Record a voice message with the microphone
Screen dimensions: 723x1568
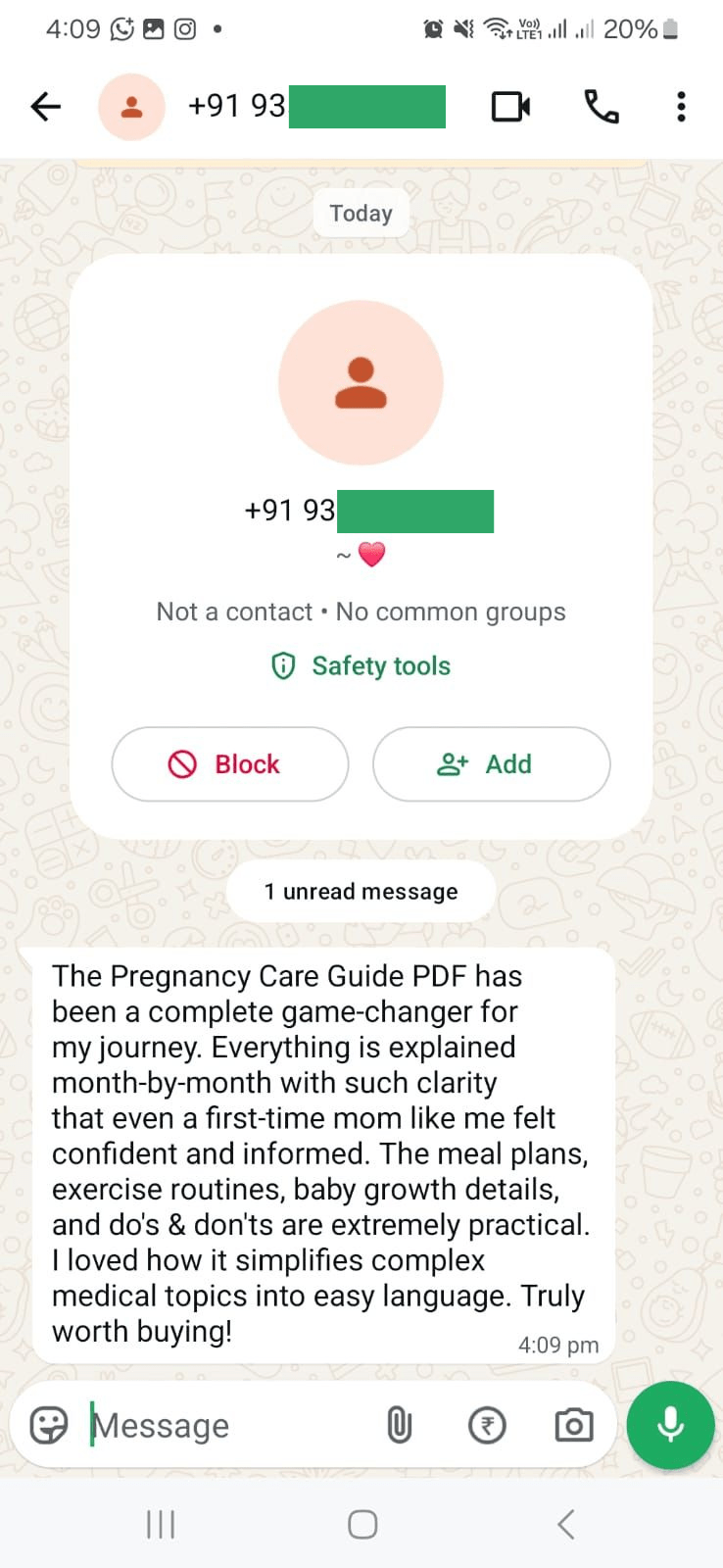[670, 1425]
